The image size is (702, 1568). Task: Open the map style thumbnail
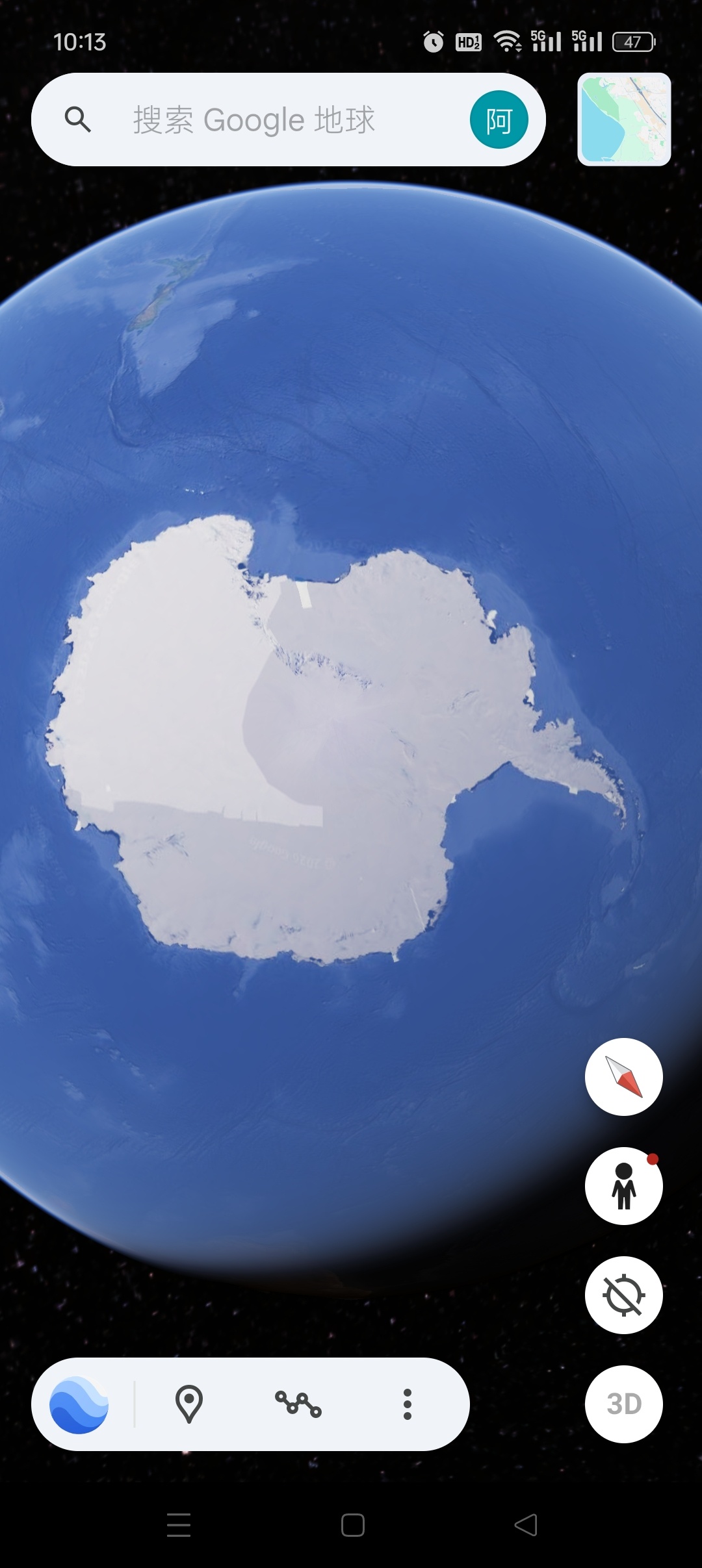point(624,120)
